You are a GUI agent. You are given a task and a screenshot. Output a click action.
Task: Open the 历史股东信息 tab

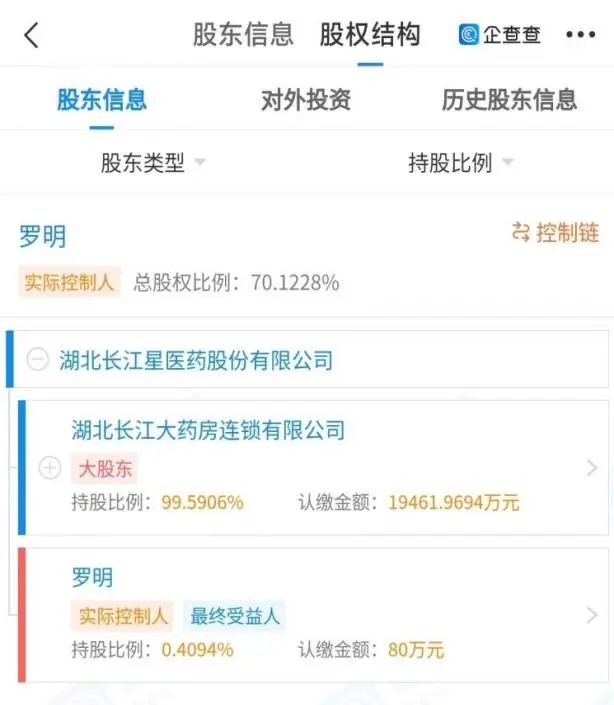[x=509, y=100]
